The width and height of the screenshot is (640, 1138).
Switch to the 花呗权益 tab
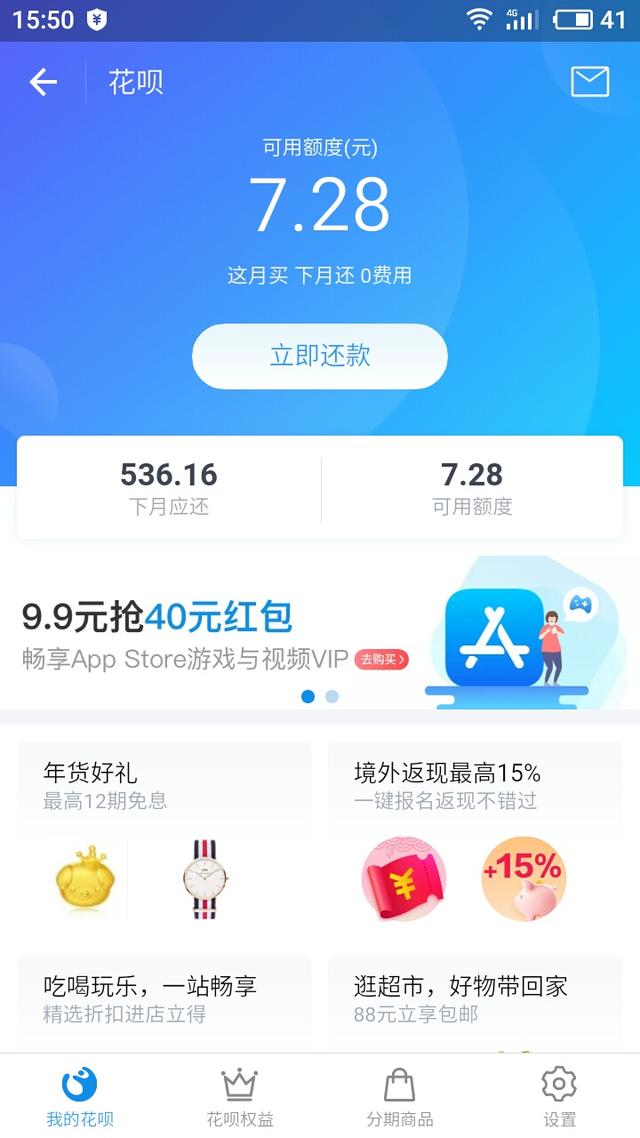(240, 1096)
